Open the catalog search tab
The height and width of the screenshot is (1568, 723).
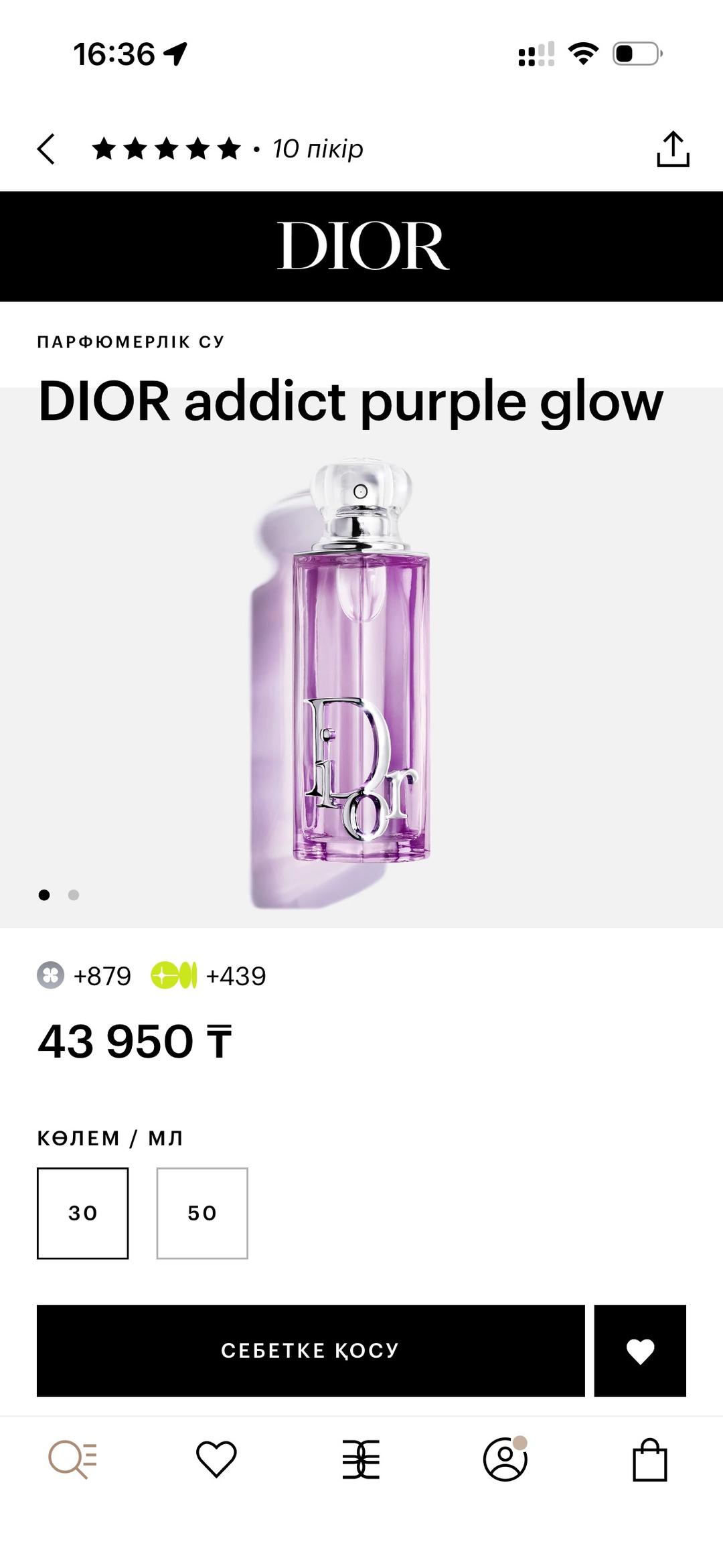click(x=72, y=1459)
